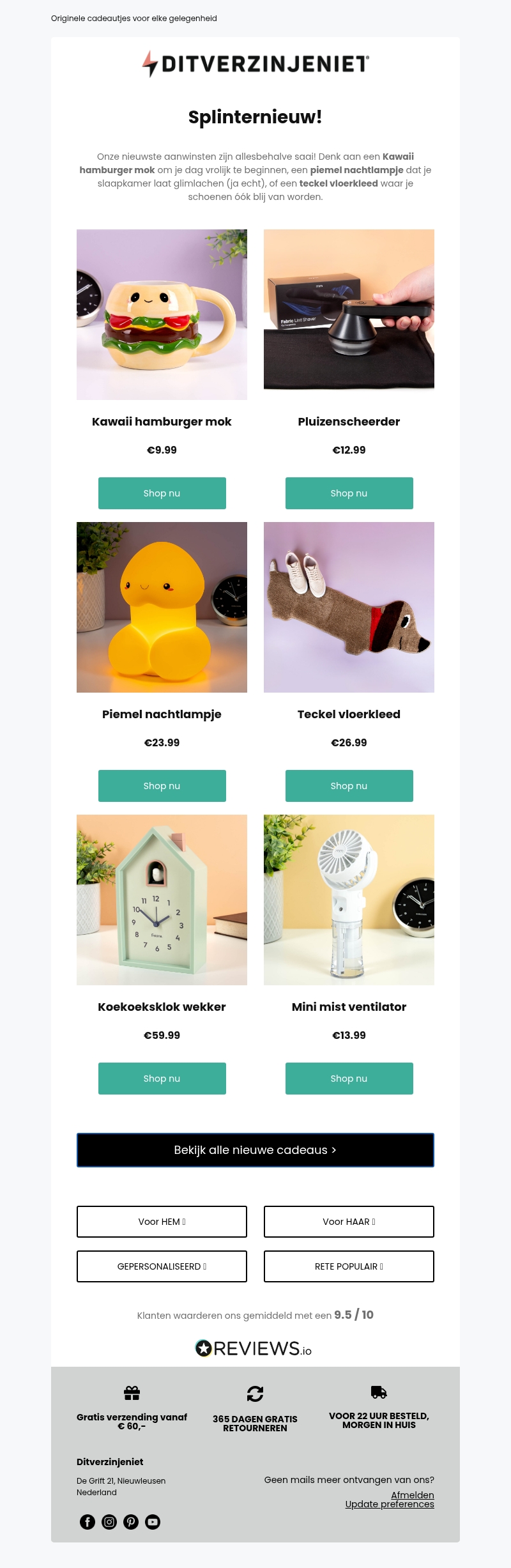Viewport: 511px width, 1568px height.
Task: Tap Shop nu under Piemel nachtlampje
Action: [x=162, y=786]
